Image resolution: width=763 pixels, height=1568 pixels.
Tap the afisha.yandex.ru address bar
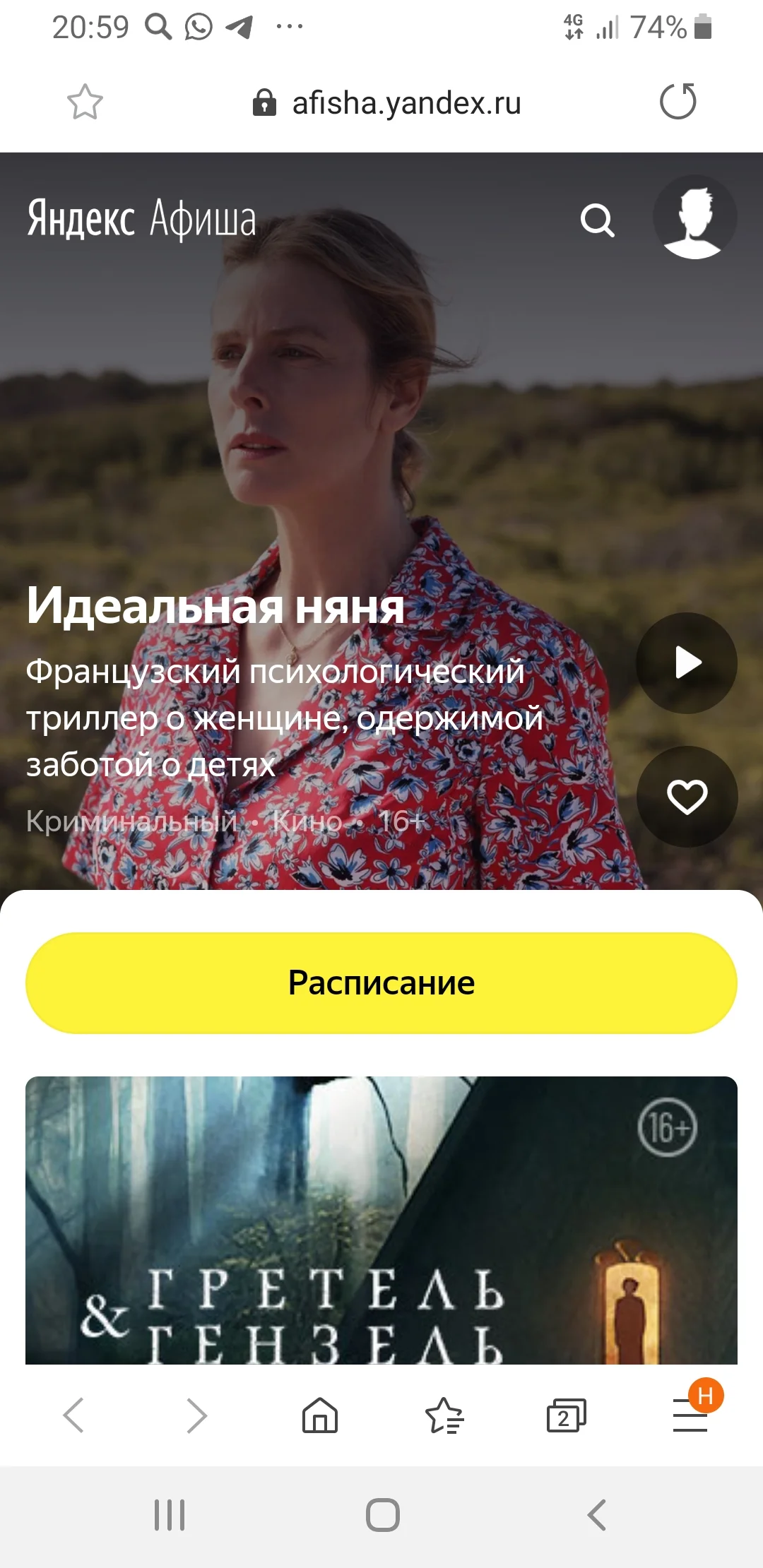pos(406,103)
